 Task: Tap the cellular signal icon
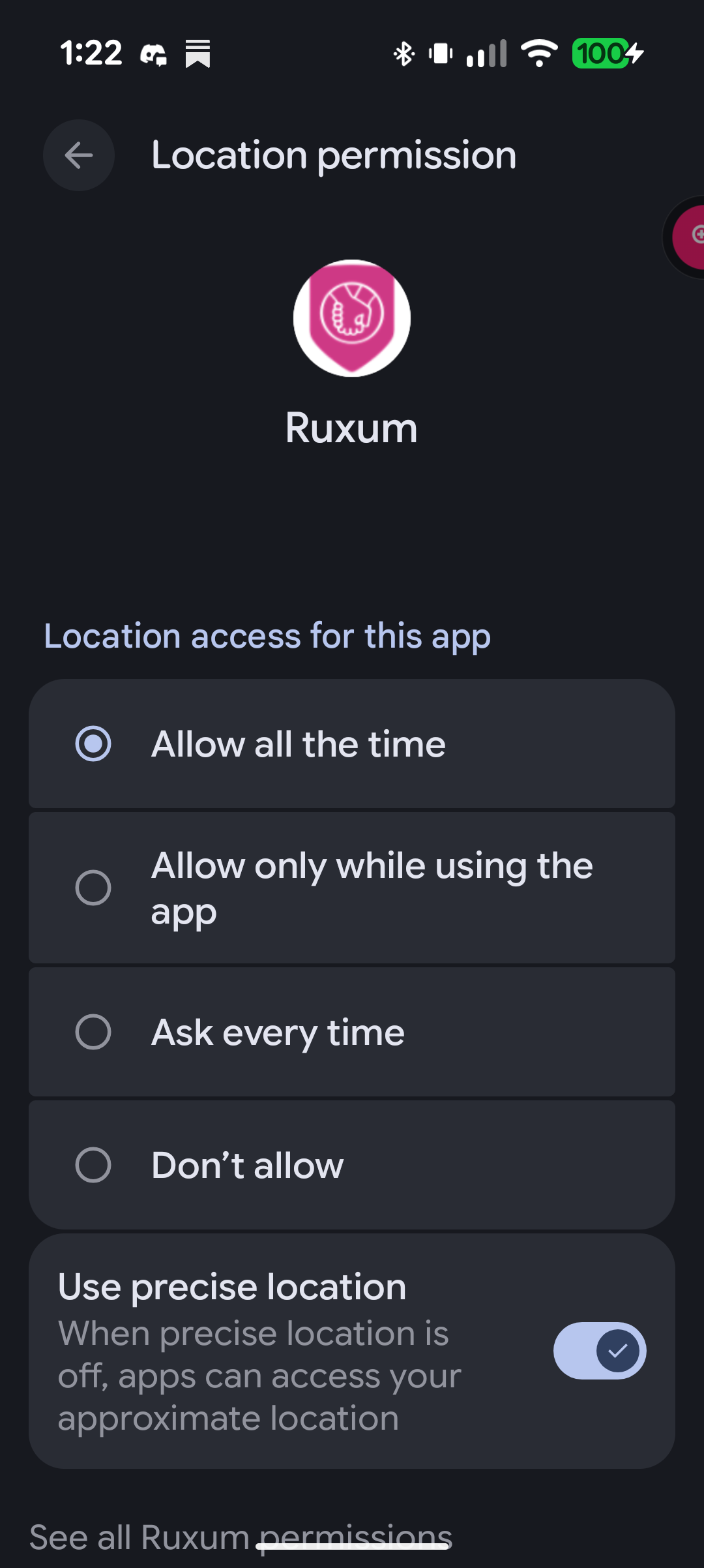pos(485,53)
